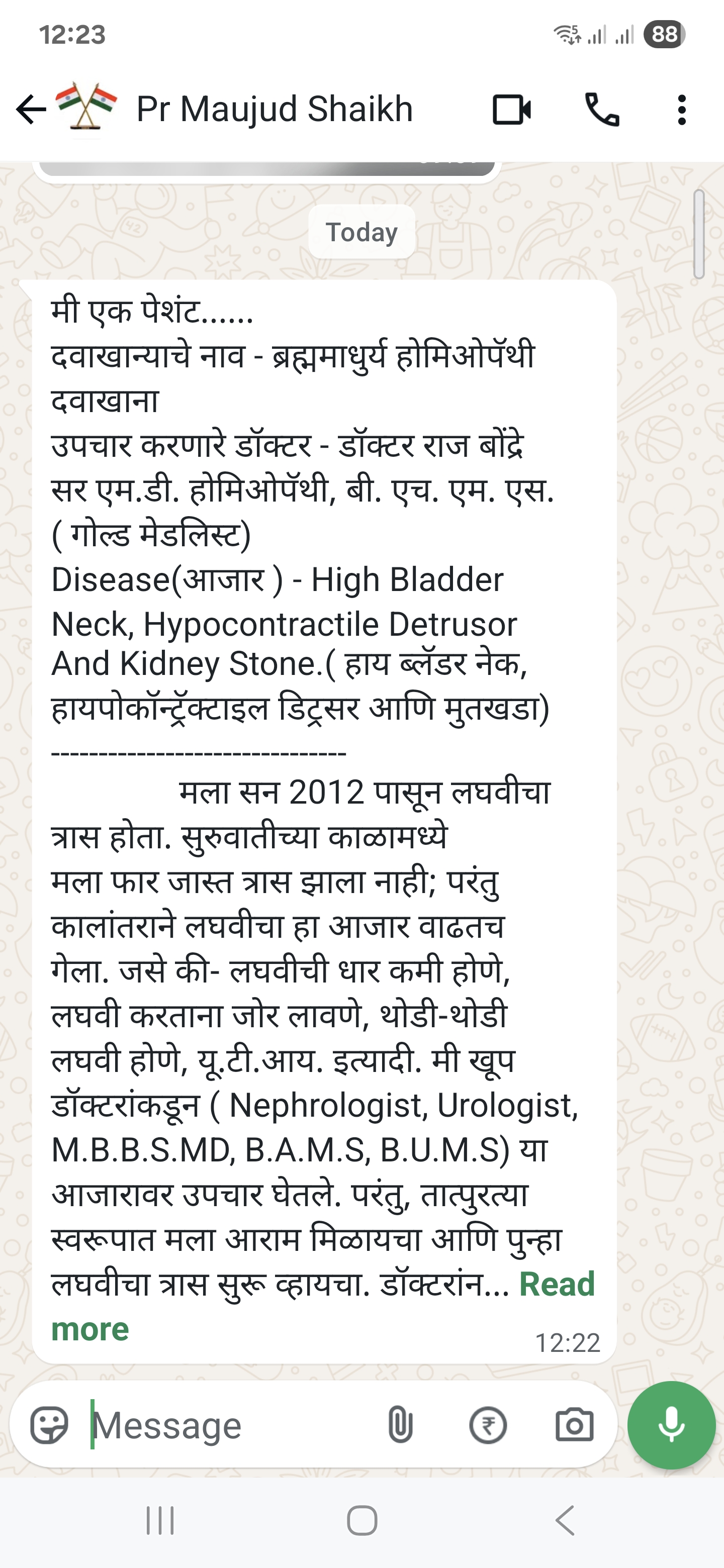Tap the green microphone voice message button

pos(671,1425)
